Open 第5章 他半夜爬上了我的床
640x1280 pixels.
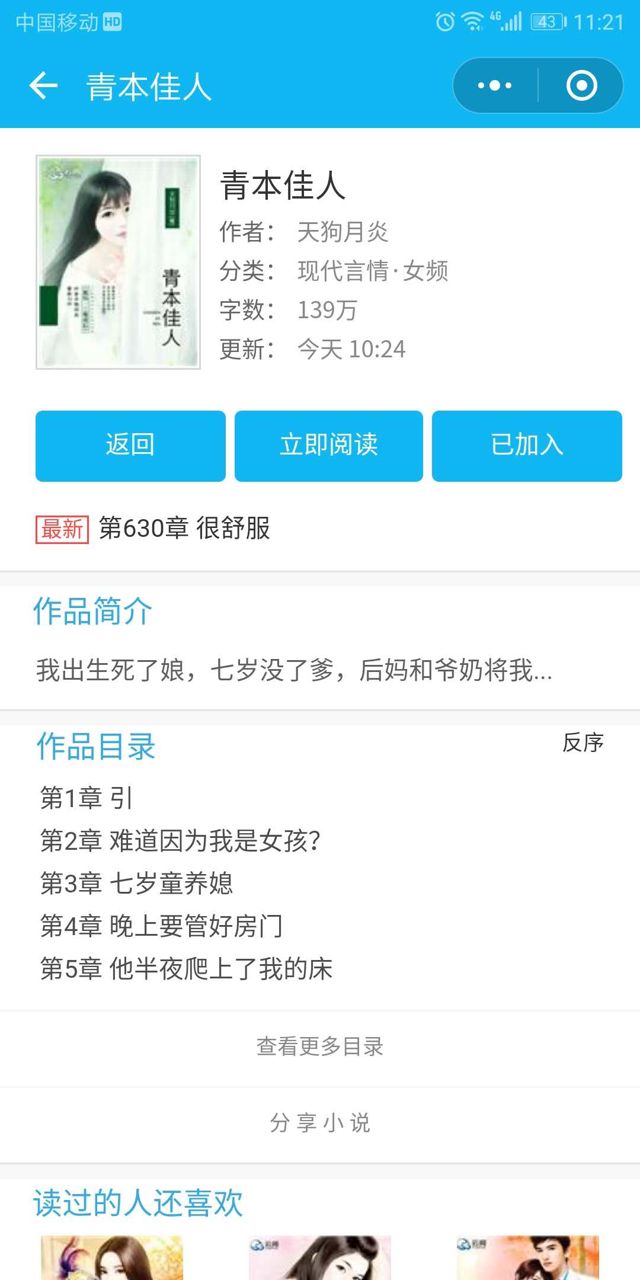tap(186, 968)
